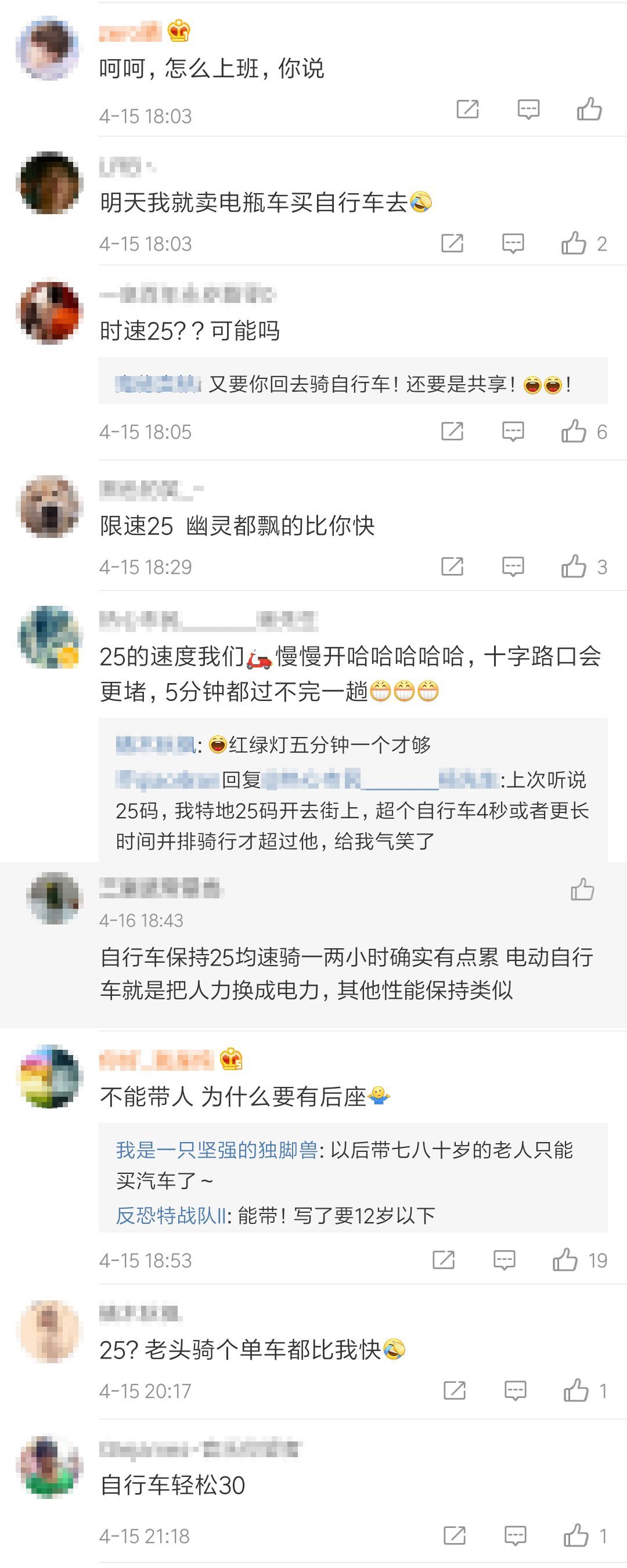Repost the comment '呵呵，怎么上班，你说'
This screenshot has height=1568, width=627.
[x=467, y=110]
